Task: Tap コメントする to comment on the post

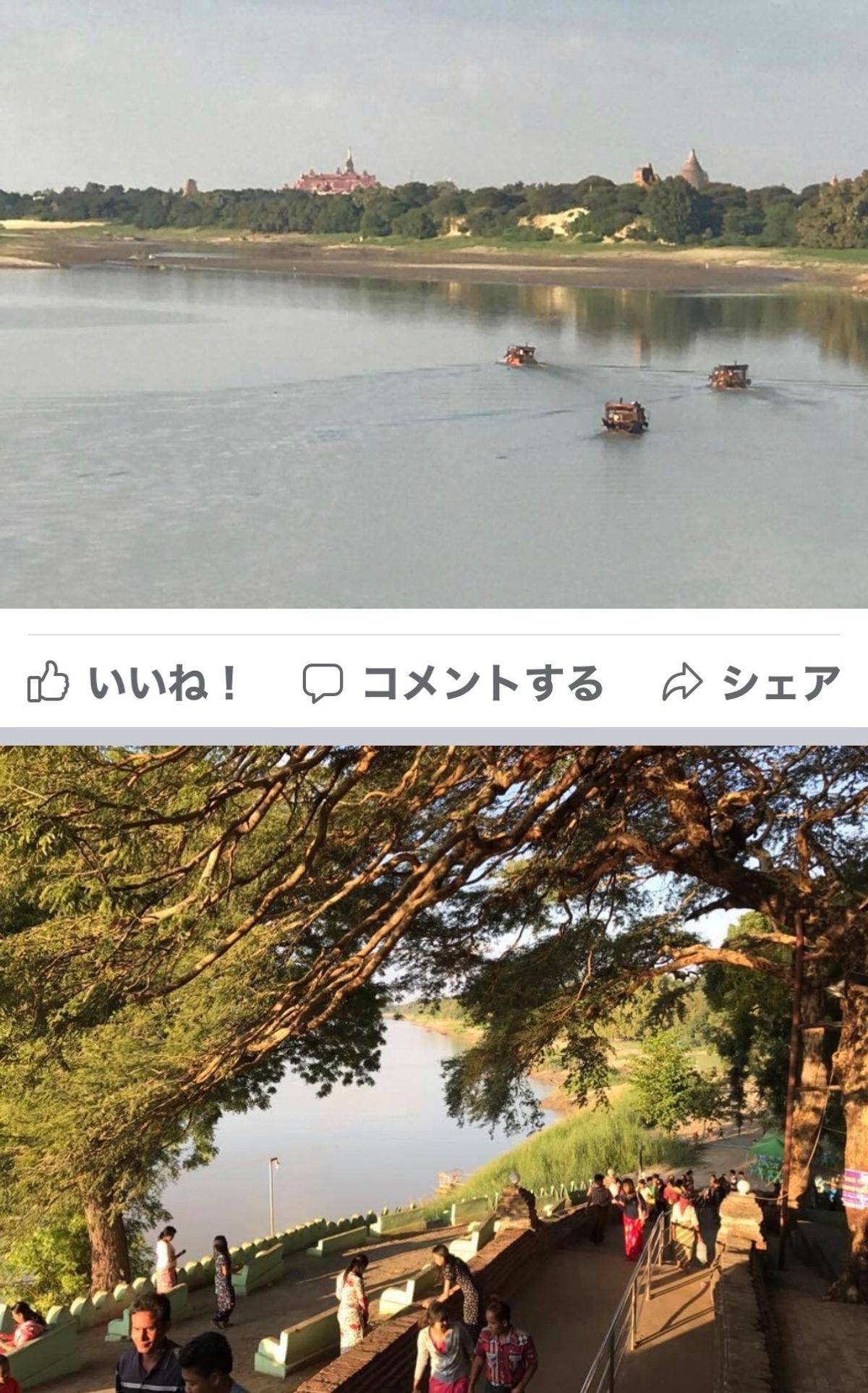Action: pos(453,682)
